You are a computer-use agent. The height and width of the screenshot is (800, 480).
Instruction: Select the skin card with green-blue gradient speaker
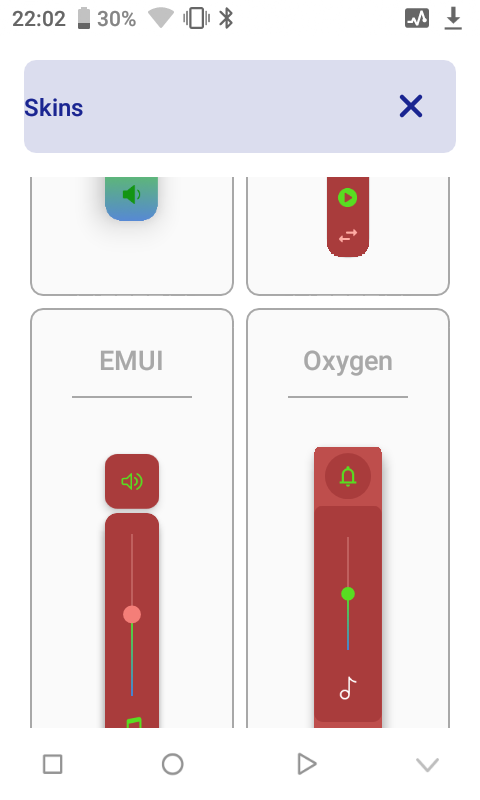pos(132,236)
